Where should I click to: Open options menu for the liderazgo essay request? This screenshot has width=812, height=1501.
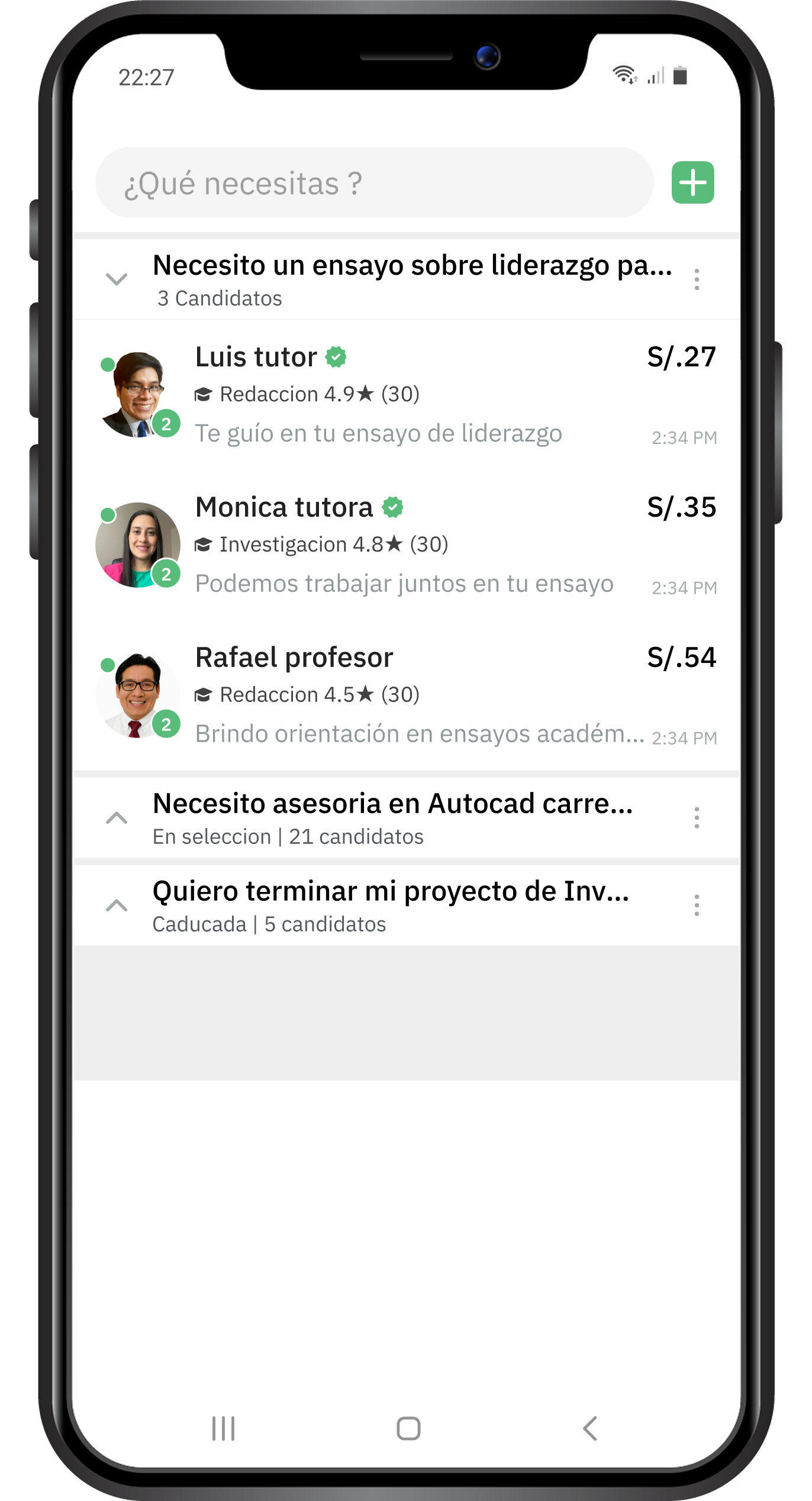697,279
